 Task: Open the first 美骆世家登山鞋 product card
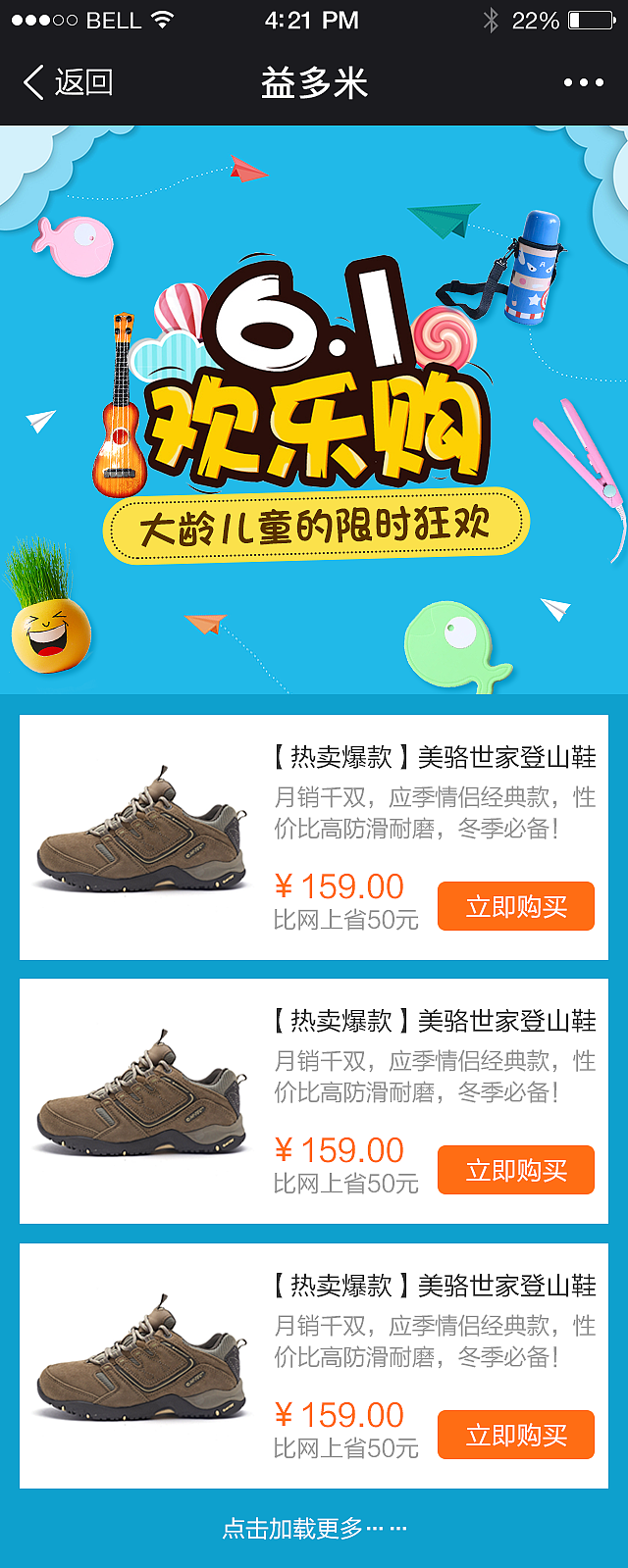click(x=314, y=837)
